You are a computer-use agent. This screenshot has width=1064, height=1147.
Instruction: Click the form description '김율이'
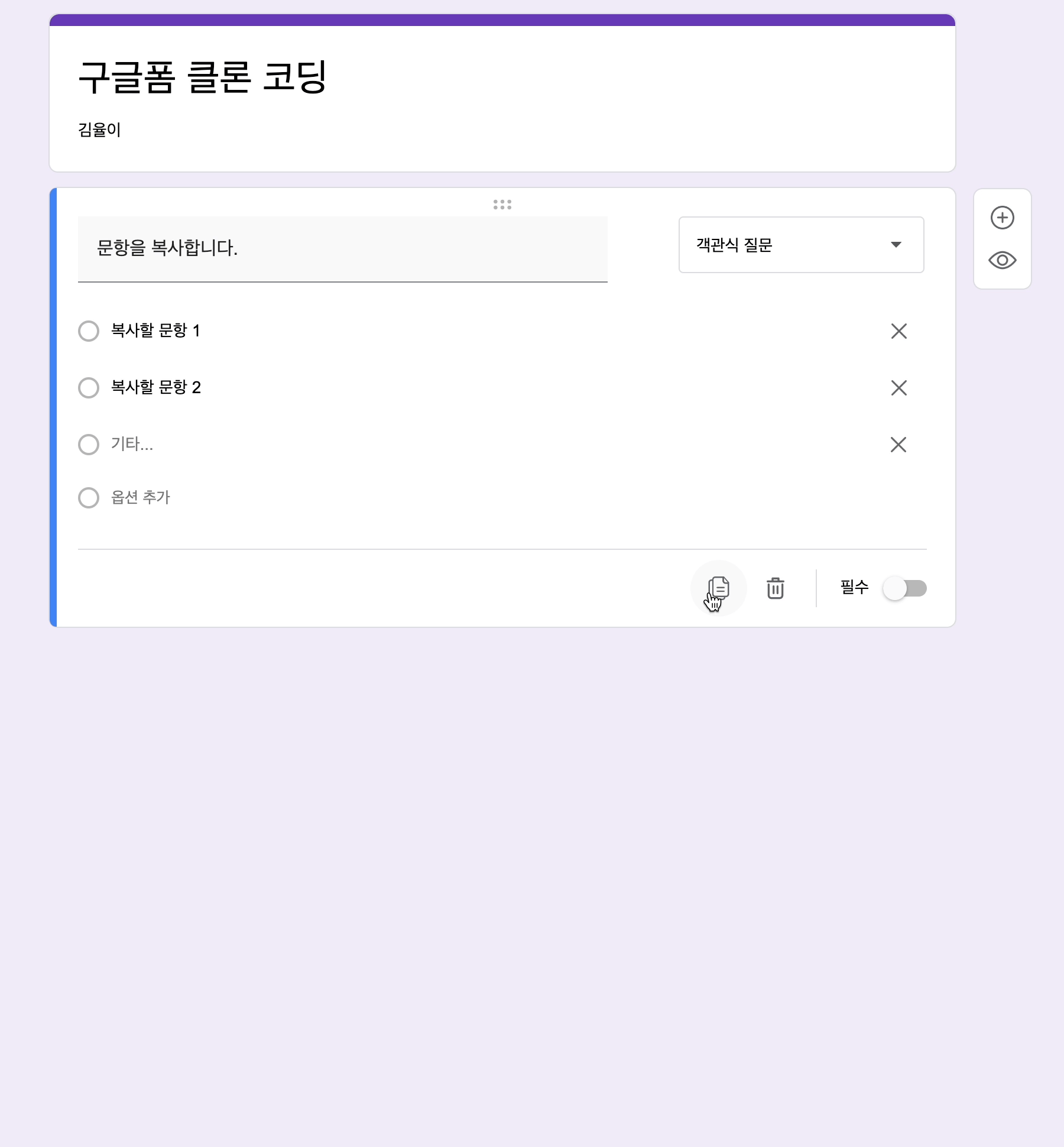(x=99, y=129)
